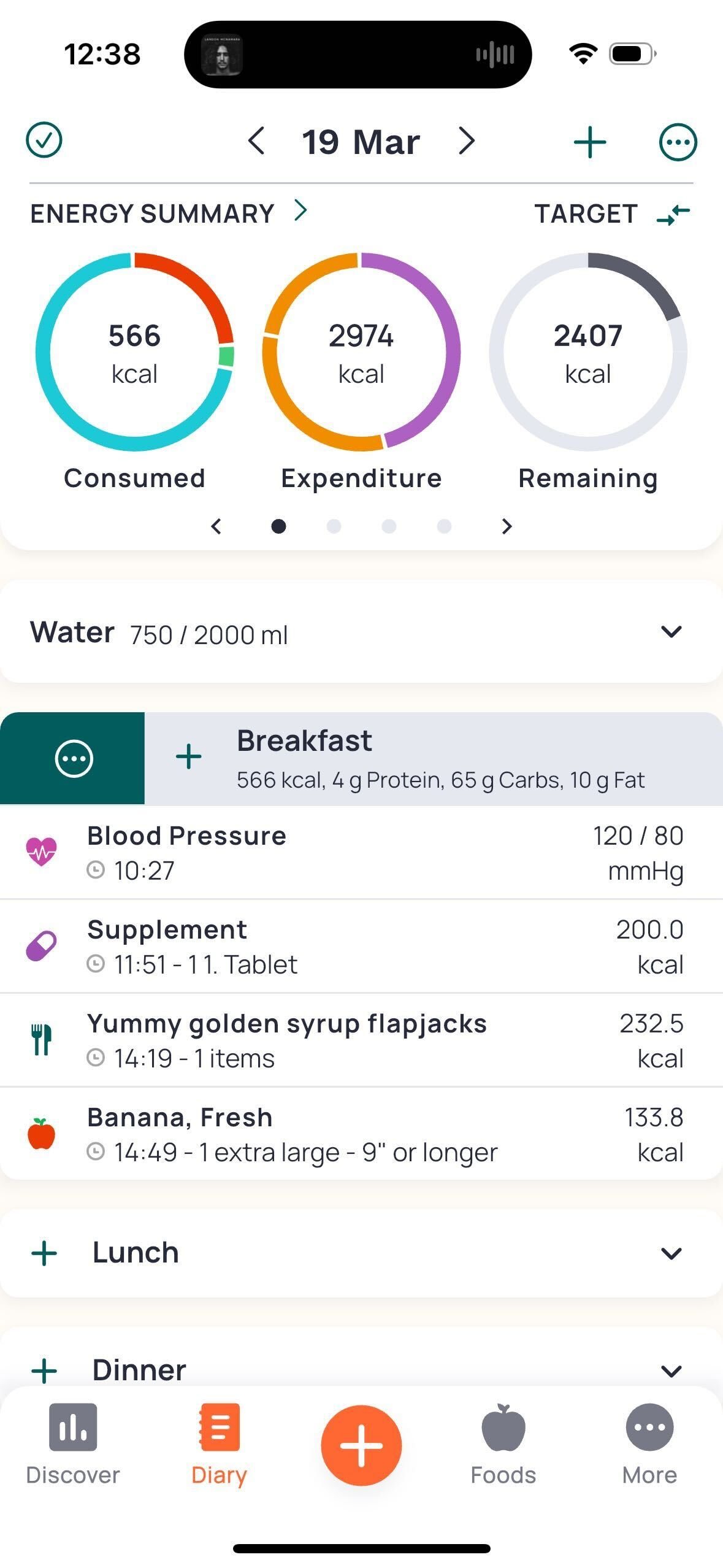Tap the orange plus add button
The width and height of the screenshot is (723, 1568).
coord(361,1445)
